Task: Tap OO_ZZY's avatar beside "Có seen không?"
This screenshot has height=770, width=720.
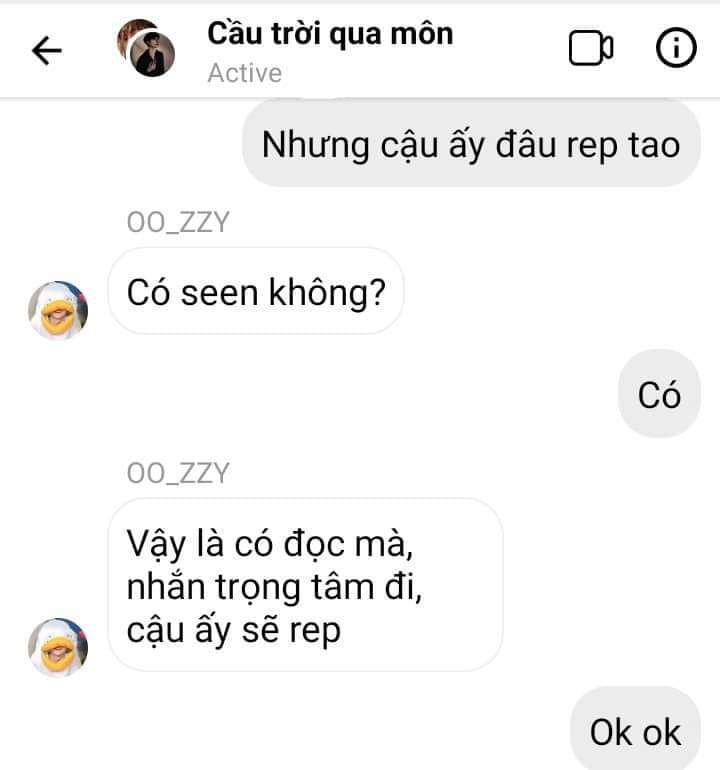Action: pyautogui.click(x=58, y=310)
